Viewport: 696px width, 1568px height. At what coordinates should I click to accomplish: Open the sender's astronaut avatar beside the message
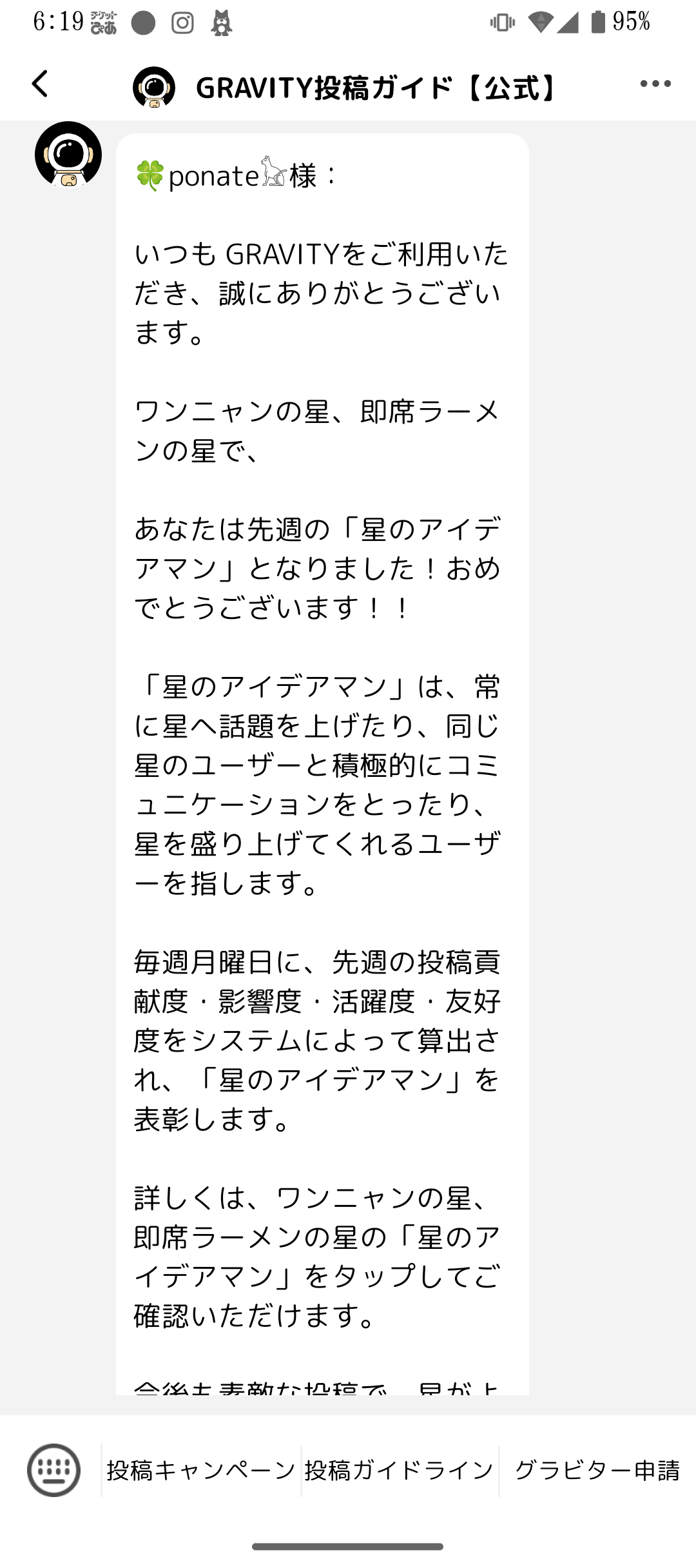pos(68,155)
